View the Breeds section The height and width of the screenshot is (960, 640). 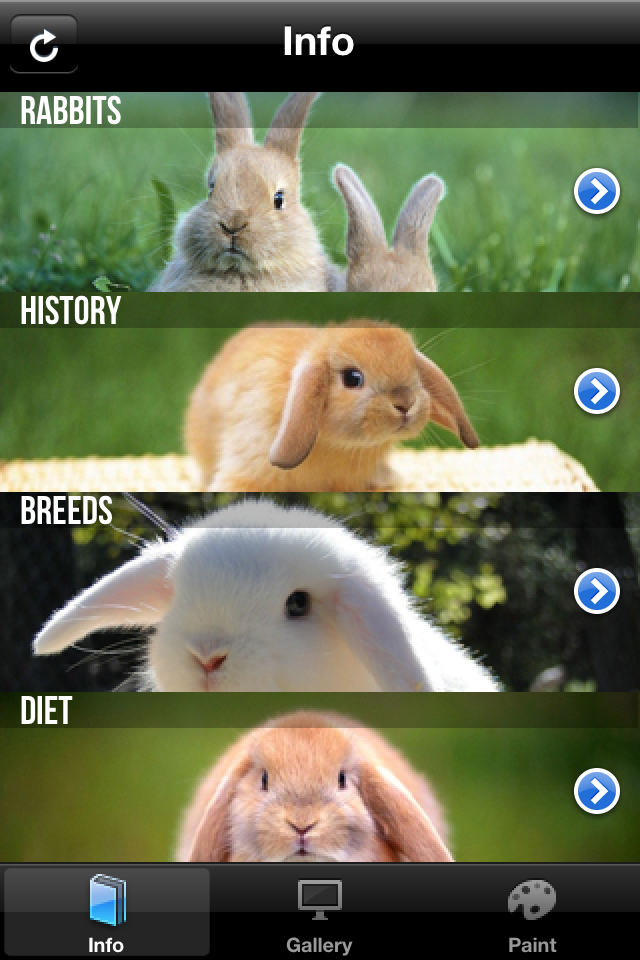[596, 592]
